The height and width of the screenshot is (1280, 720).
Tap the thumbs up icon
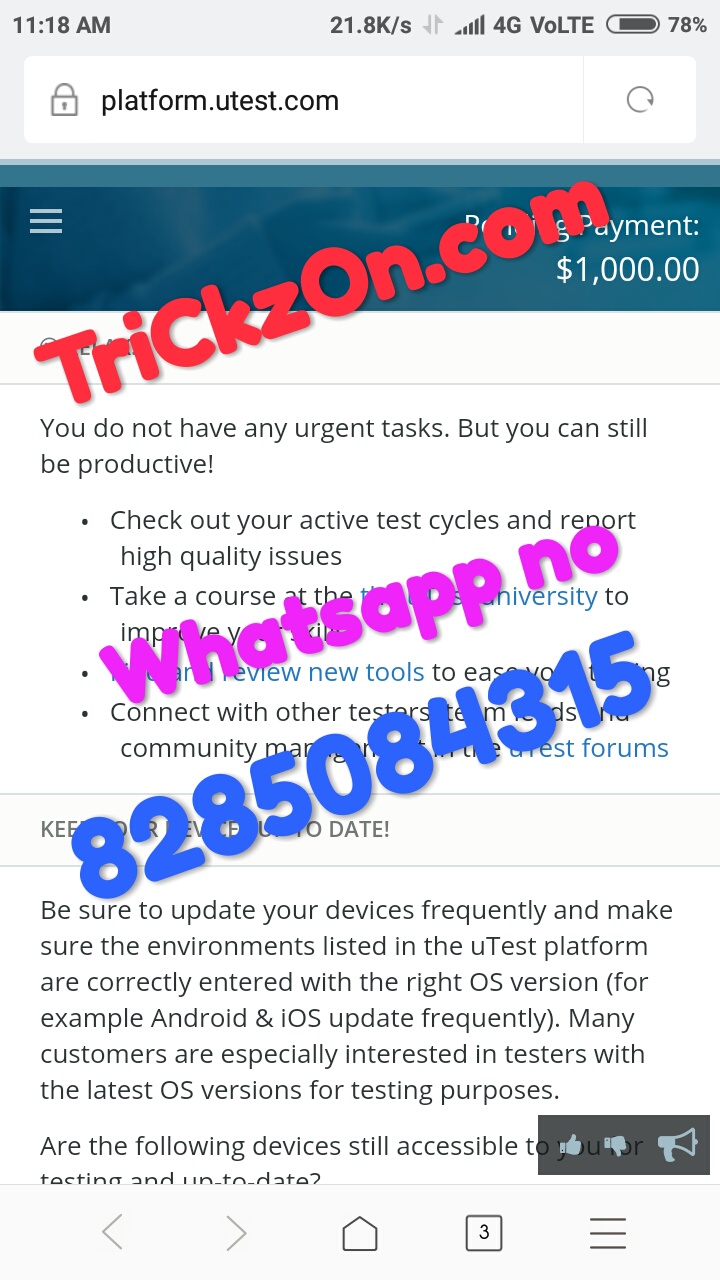[571, 1146]
